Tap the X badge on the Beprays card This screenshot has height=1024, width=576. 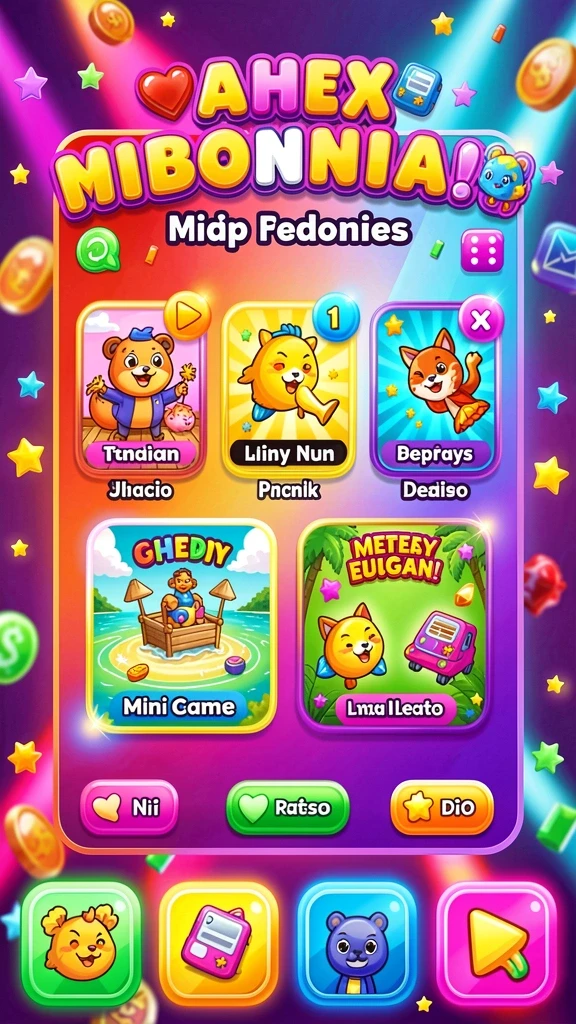[x=481, y=320]
